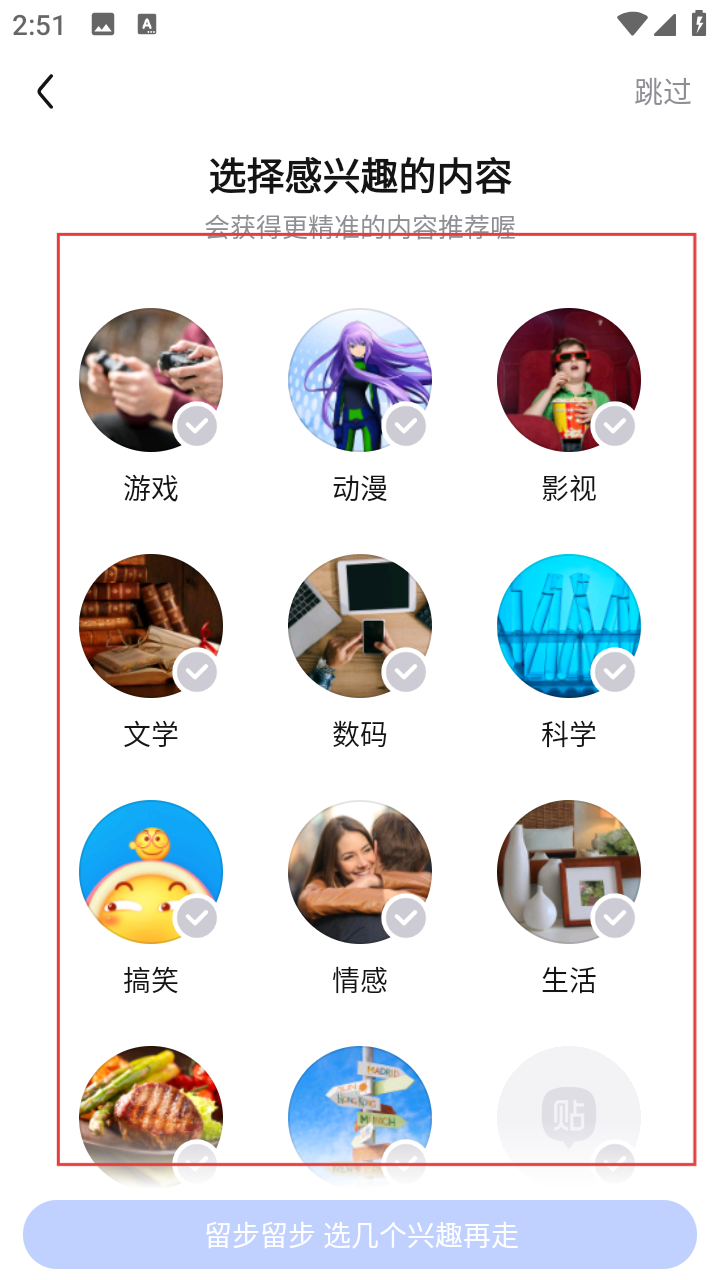
Task: Select the 游戏 interest
Action: (151, 380)
